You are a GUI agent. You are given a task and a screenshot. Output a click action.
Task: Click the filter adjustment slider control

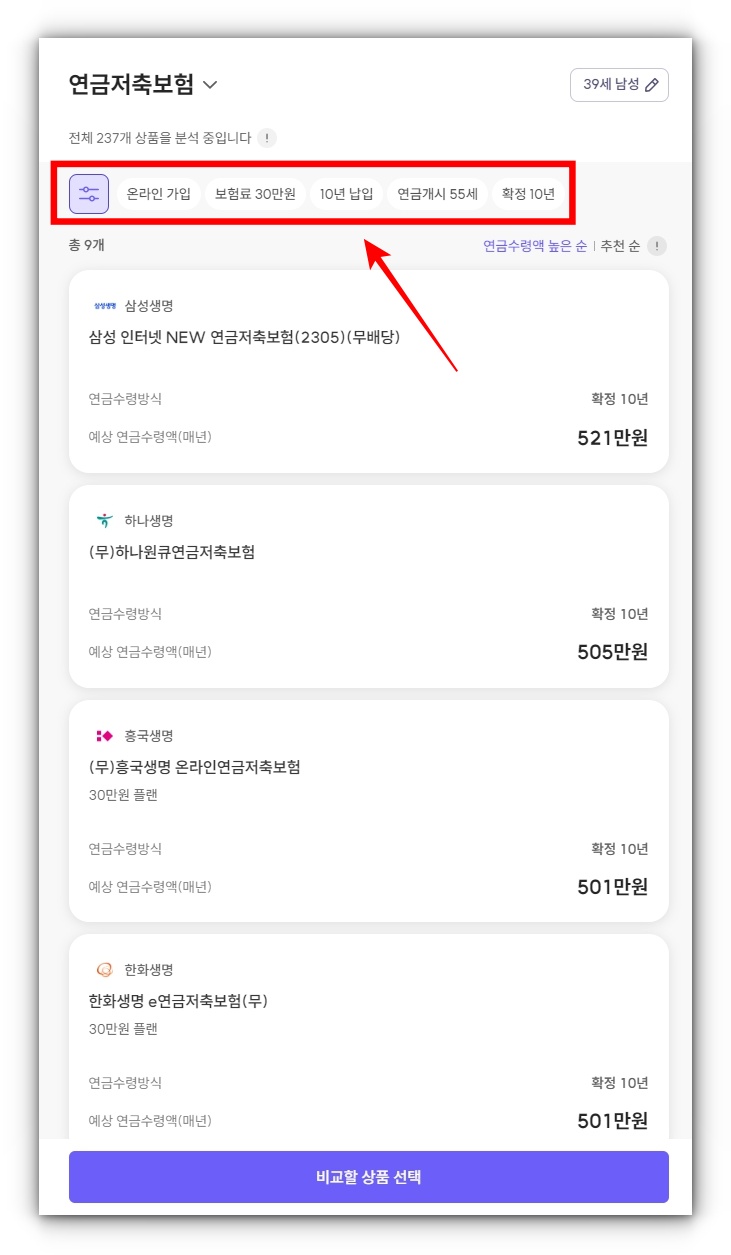(x=88, y=193)
